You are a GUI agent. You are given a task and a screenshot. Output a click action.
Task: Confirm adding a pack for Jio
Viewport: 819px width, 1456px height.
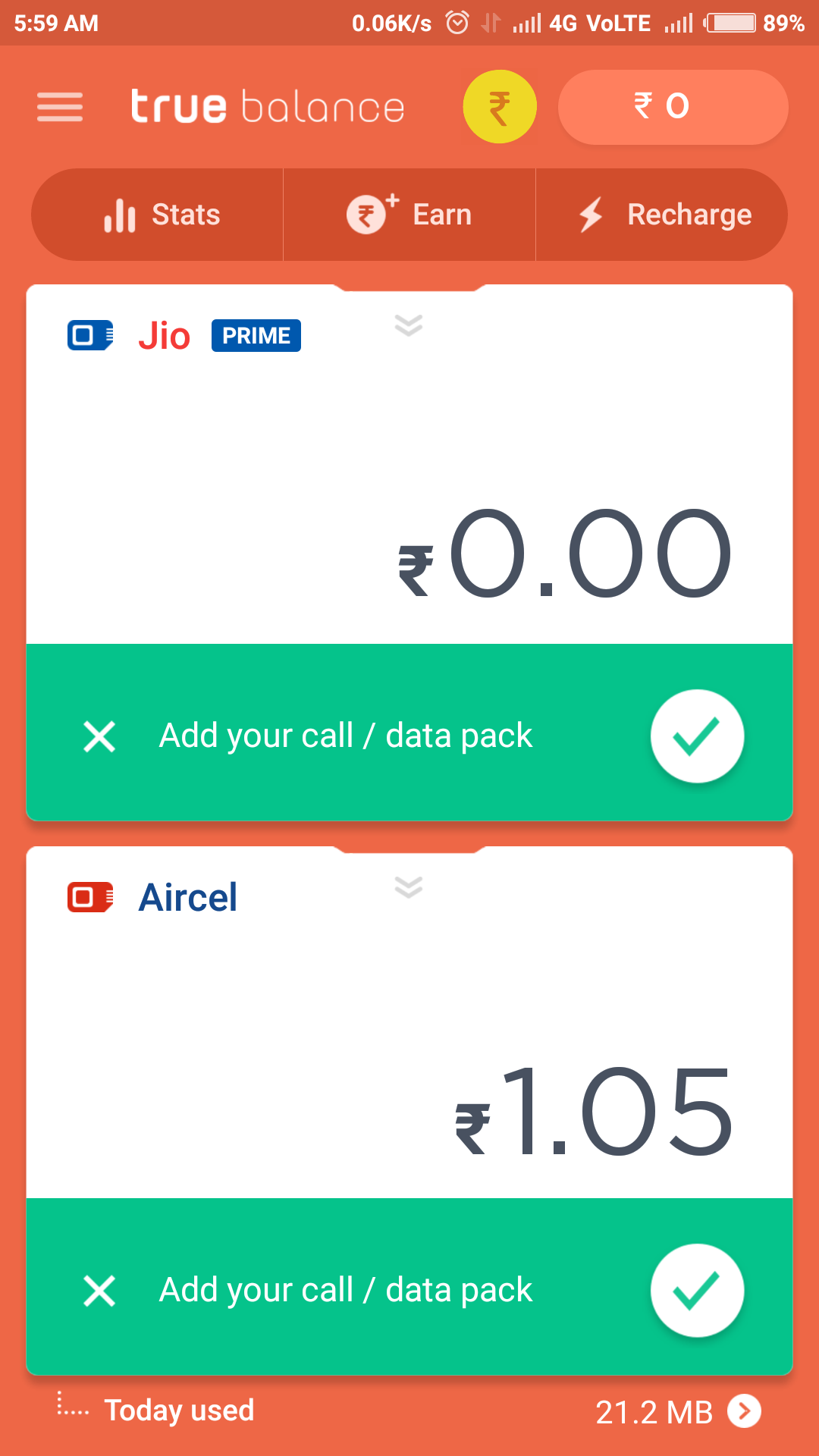(697, 736)
